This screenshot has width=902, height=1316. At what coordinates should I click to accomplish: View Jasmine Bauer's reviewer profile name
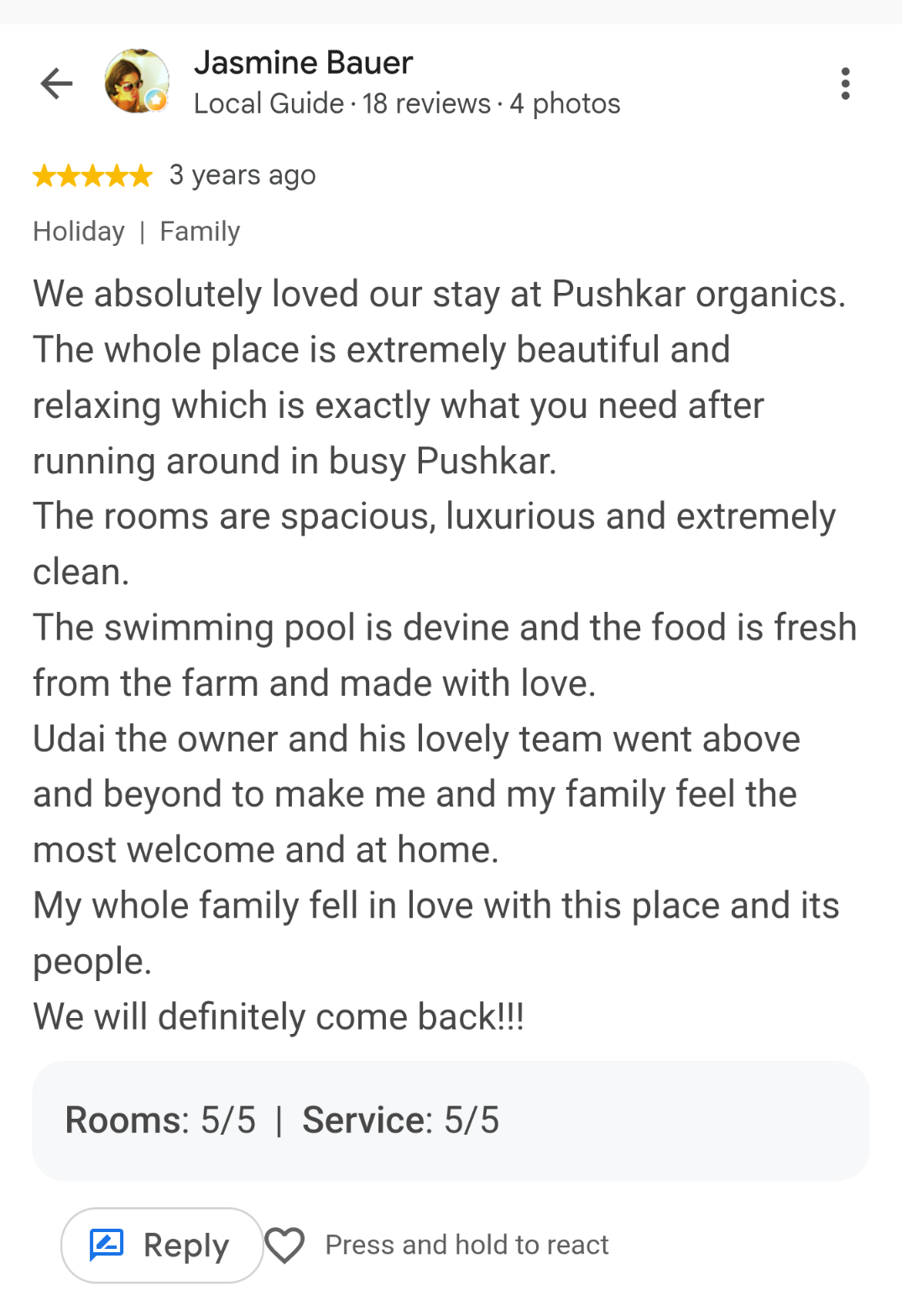coord(303,63)
